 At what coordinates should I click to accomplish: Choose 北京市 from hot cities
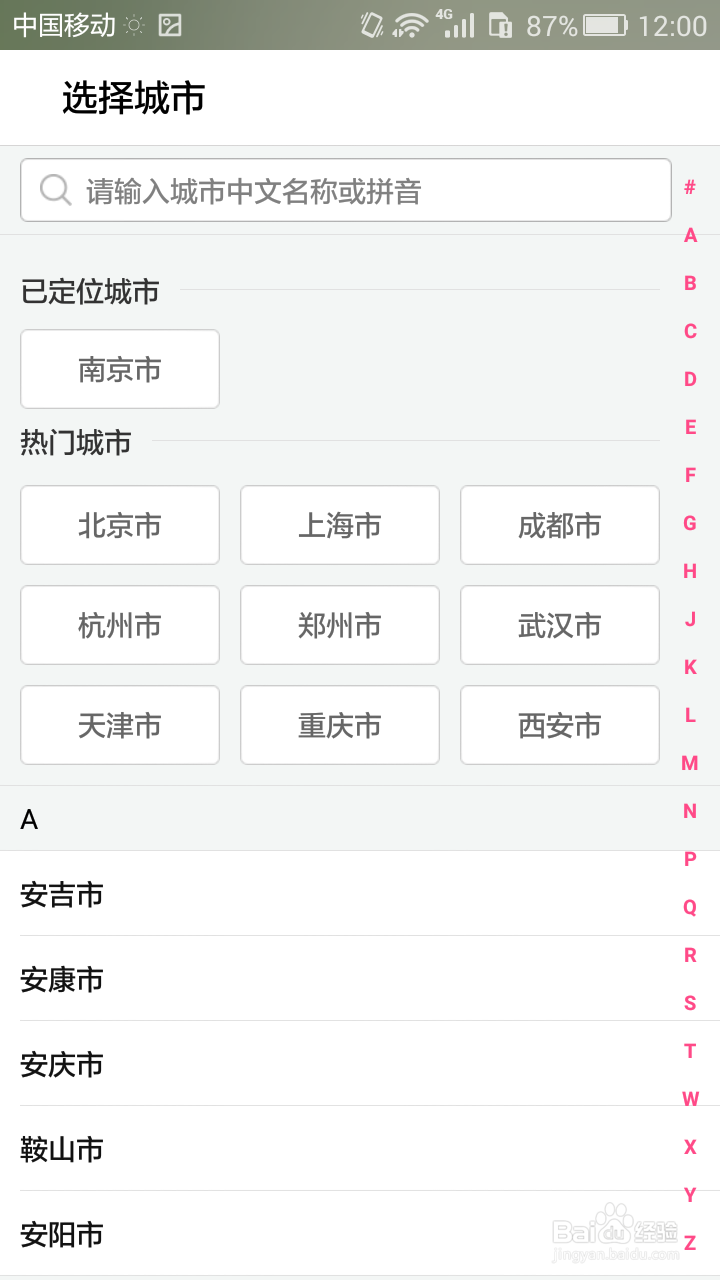[x=120, y=525]
